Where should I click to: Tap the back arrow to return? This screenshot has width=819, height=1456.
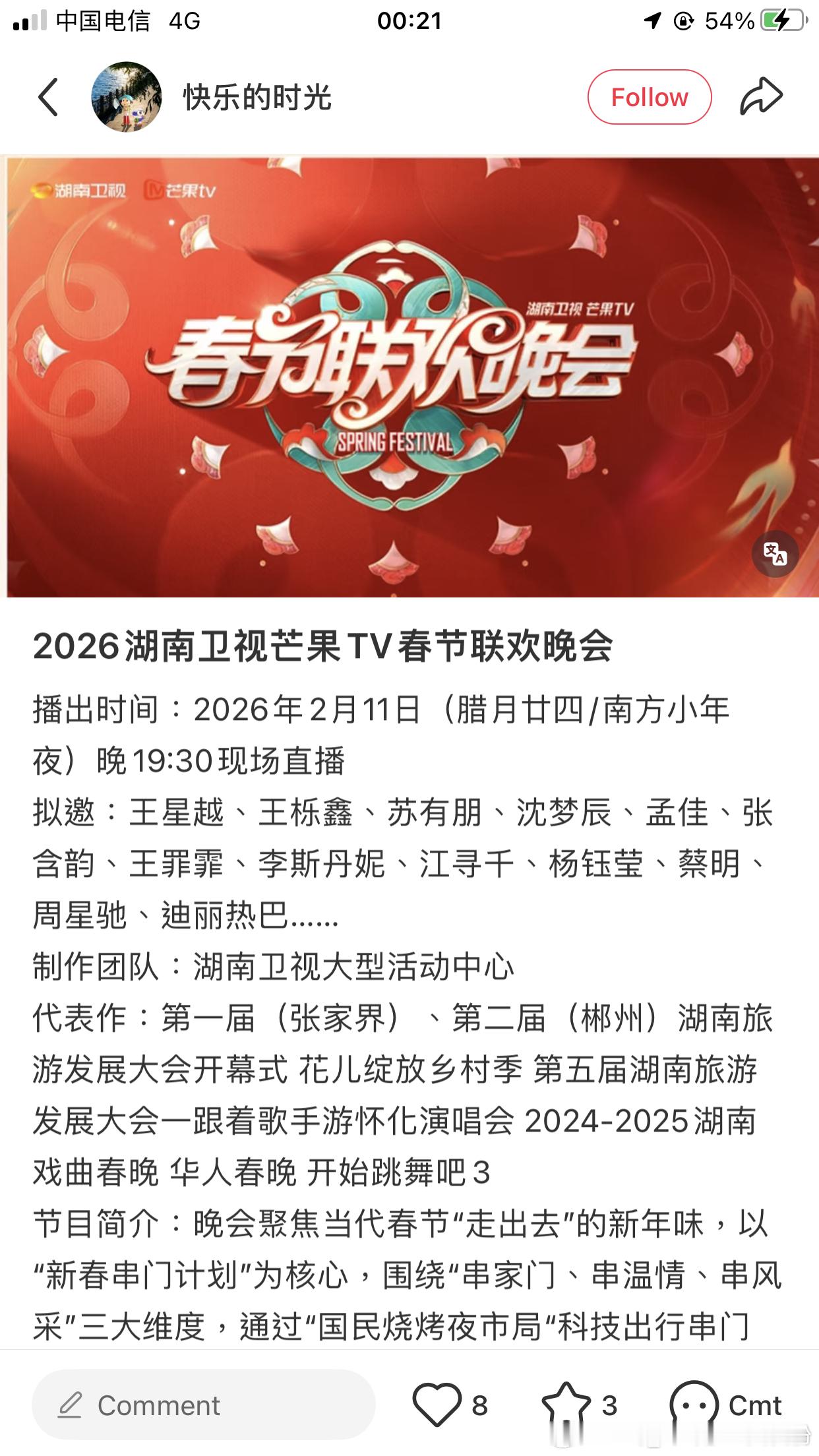47,96
